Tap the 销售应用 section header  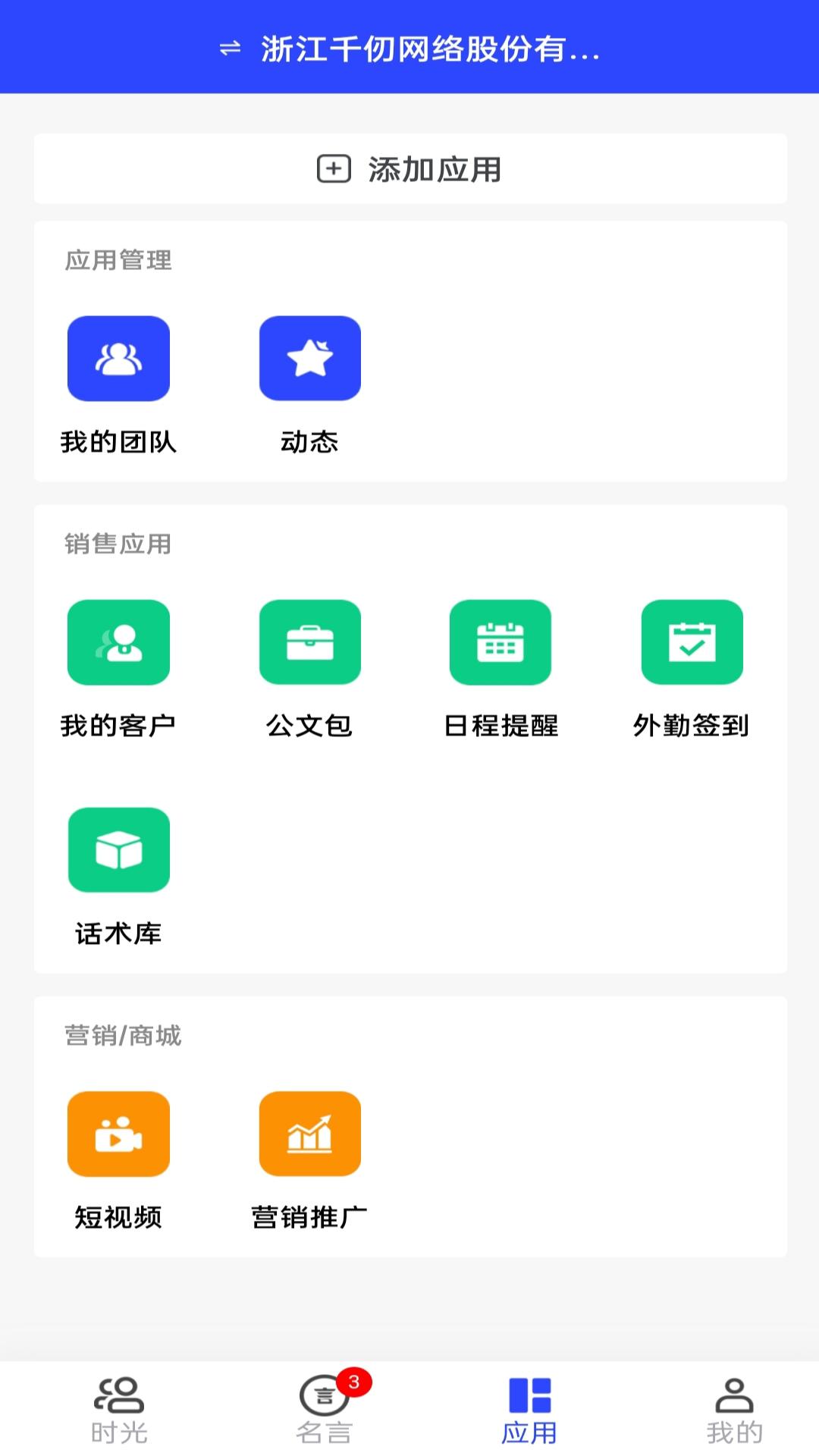tap(118, 544)
